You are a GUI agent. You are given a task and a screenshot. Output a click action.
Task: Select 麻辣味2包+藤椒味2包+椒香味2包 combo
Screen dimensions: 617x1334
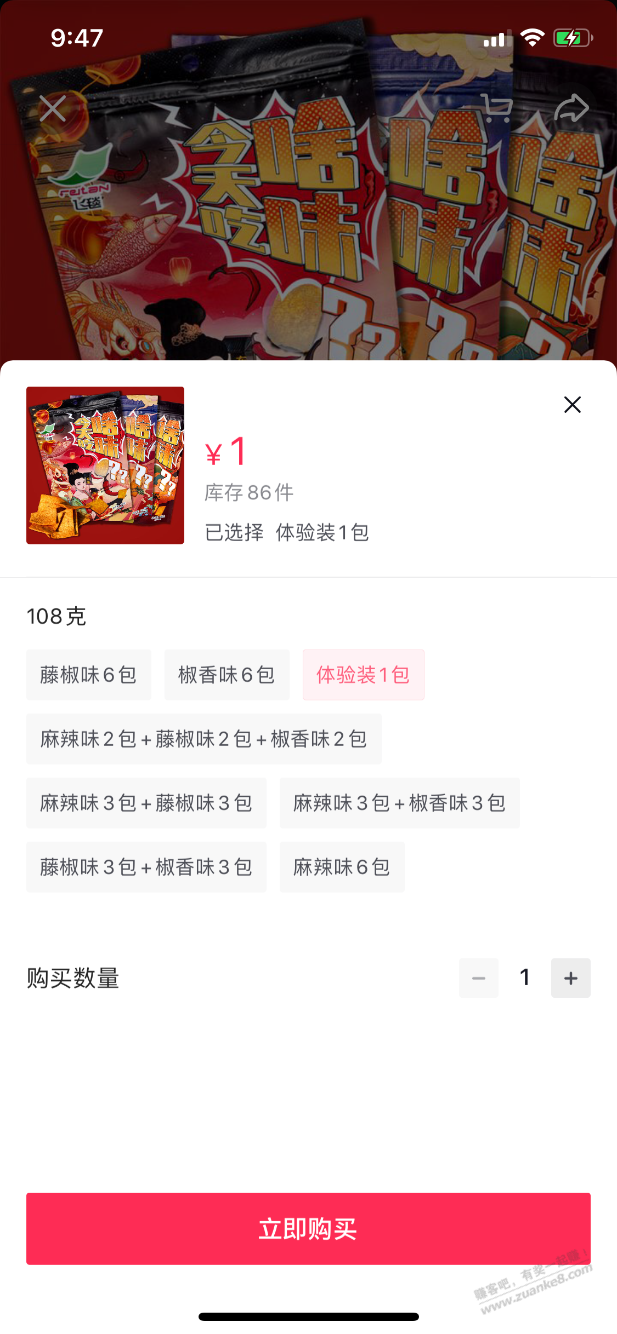pyautogui.click(x=203, y=739)
